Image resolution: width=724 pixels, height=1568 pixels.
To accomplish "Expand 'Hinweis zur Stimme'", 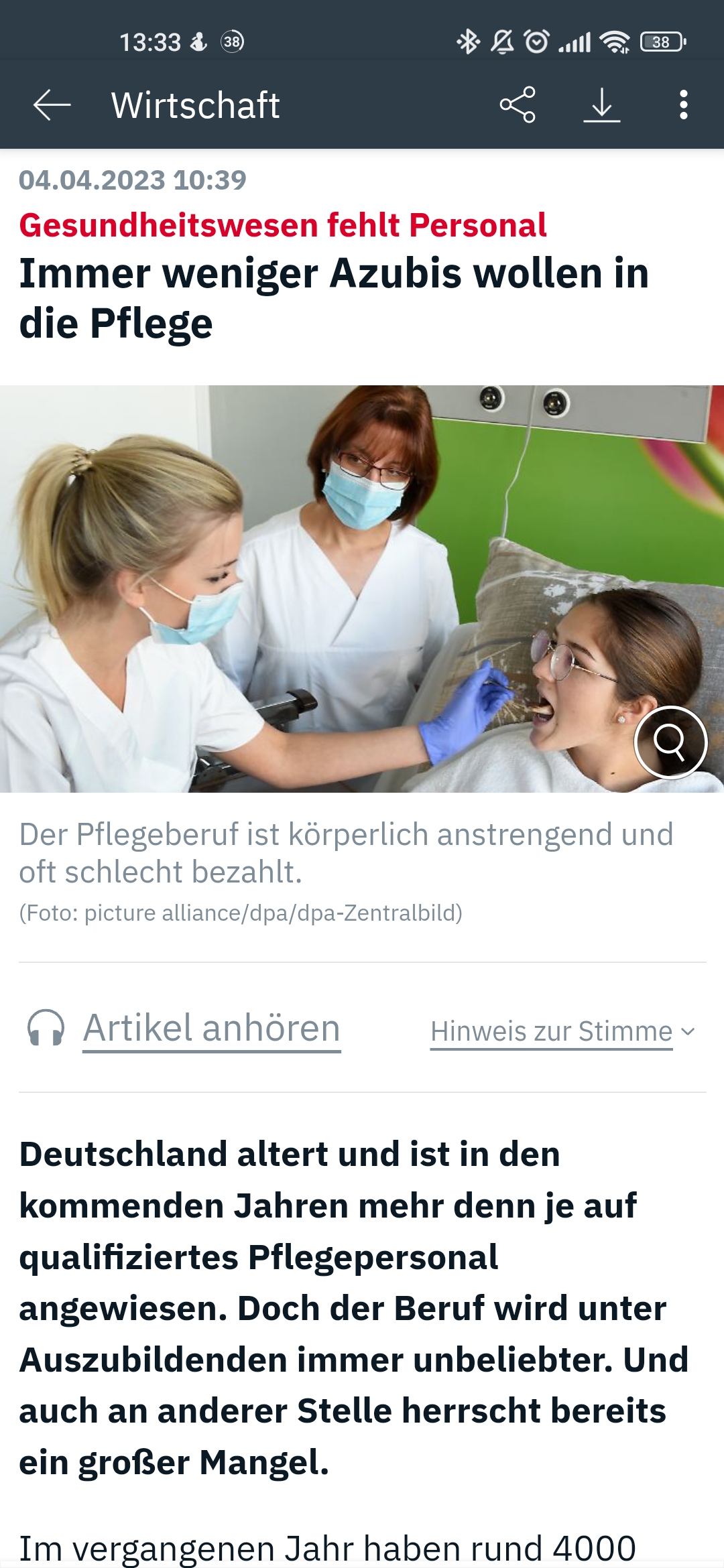I will [562, 1031].
